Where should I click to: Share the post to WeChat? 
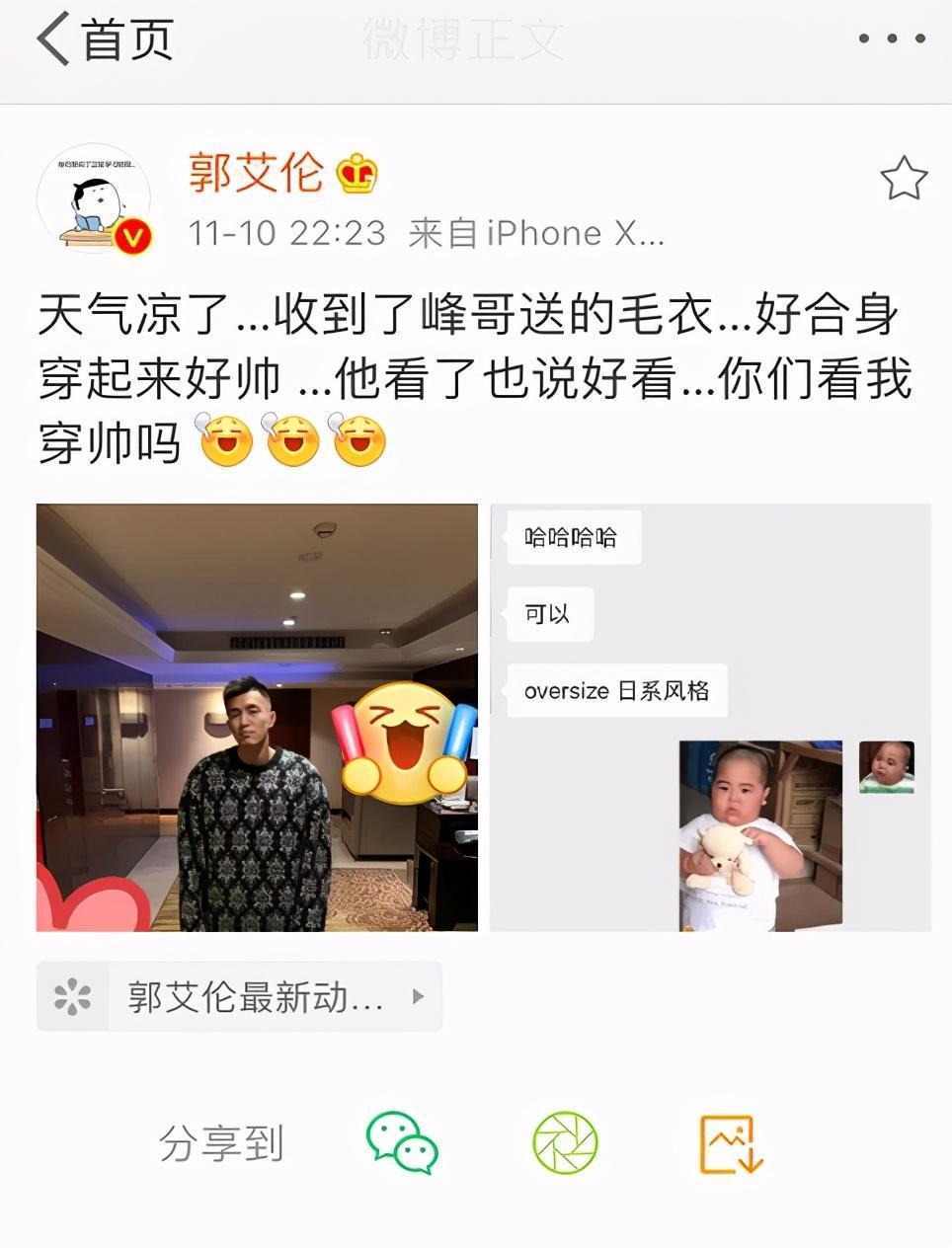pos(402,1143)
